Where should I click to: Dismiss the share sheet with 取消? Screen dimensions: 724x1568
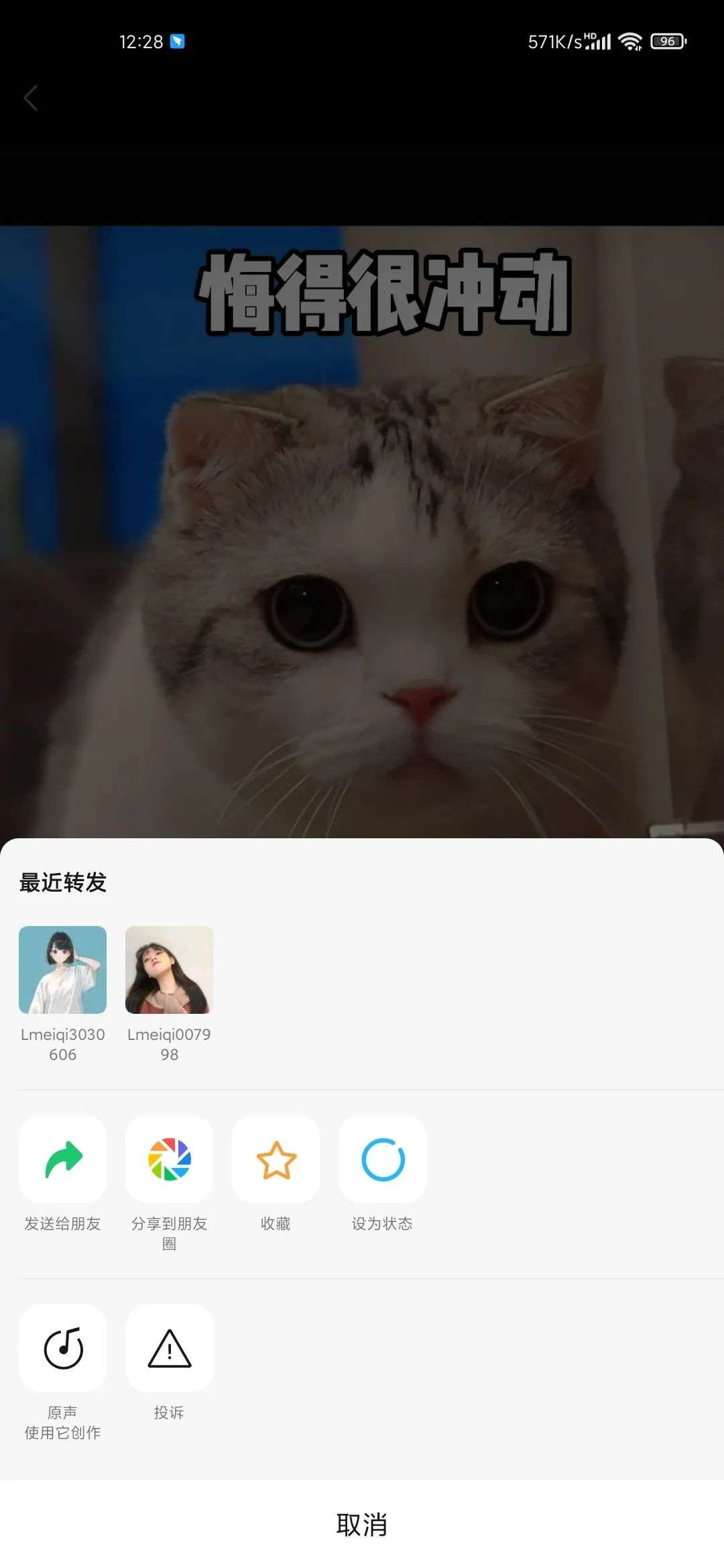point(362,1524)
